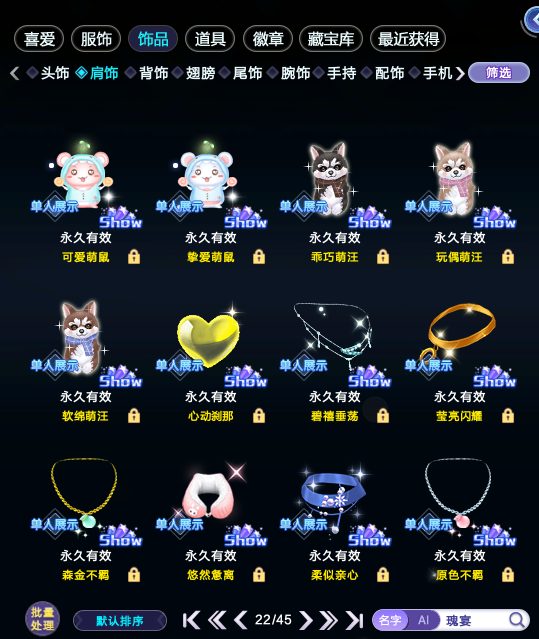The width and height of the screenshot is (539, 639).
Task: Jump to the last page
Action: tap(355, 620)
